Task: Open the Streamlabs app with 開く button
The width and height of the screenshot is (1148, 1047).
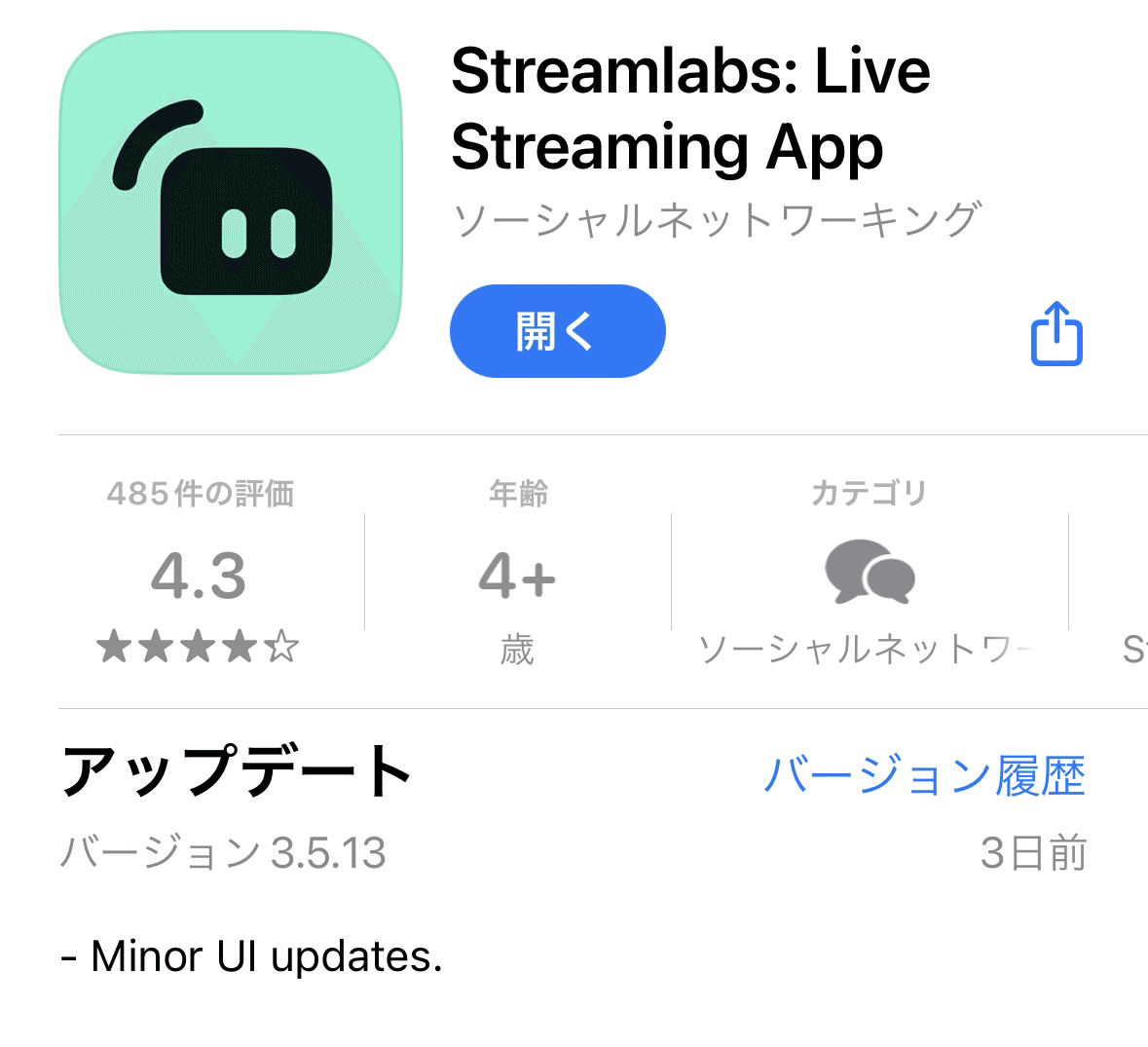Action: (557, 331)
